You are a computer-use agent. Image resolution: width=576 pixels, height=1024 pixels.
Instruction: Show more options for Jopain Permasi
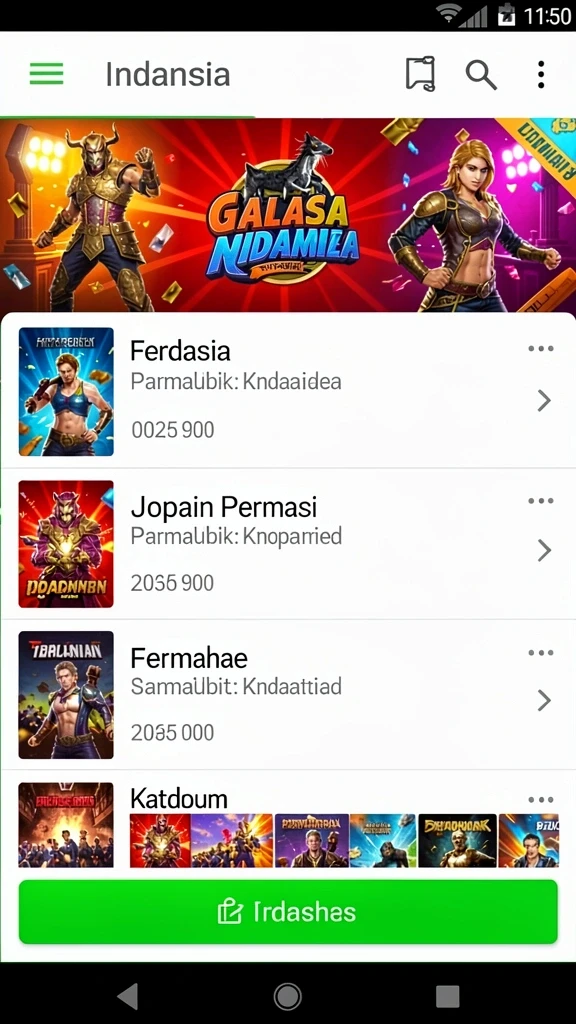point(541,501)
